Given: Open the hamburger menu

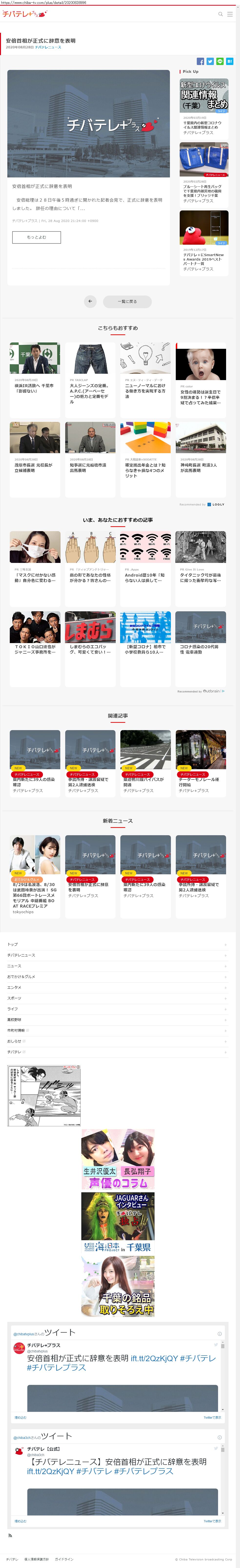Looking at the screenshot, I should 230,14.
